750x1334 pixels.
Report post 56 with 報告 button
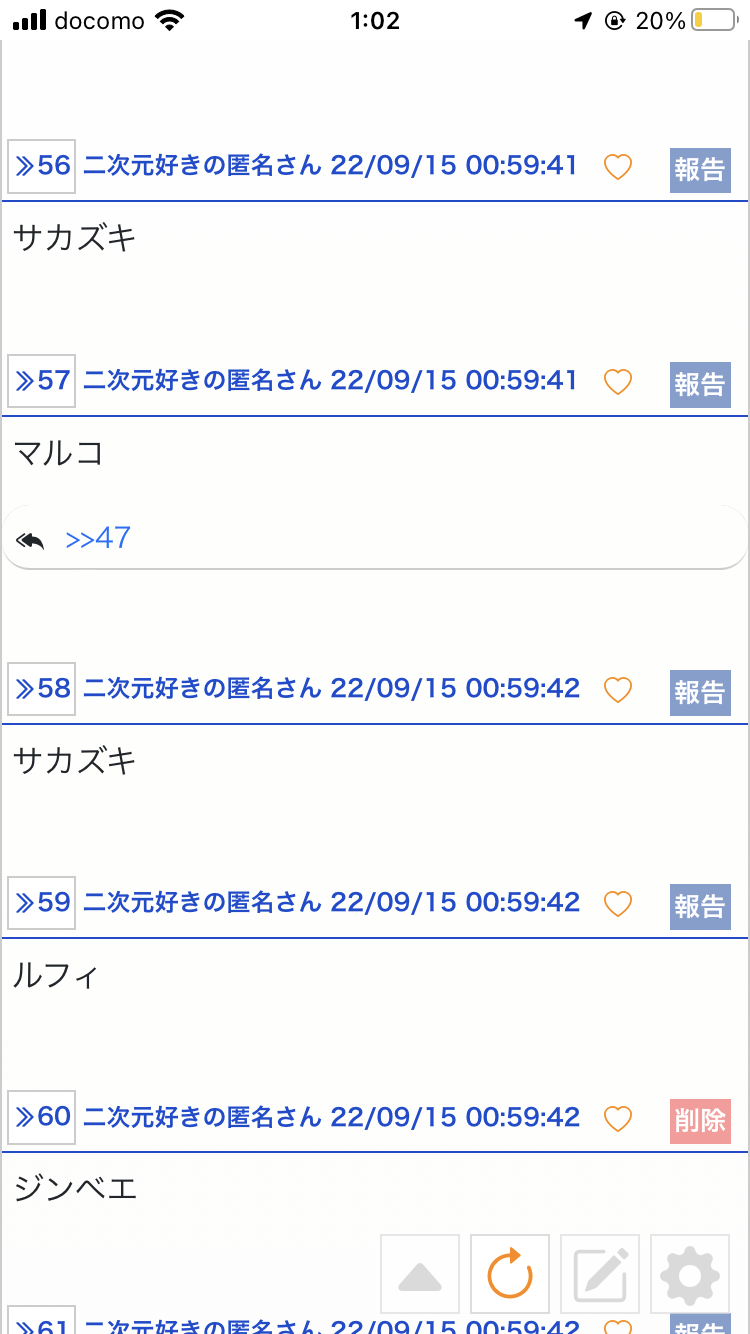pos(700,170)
